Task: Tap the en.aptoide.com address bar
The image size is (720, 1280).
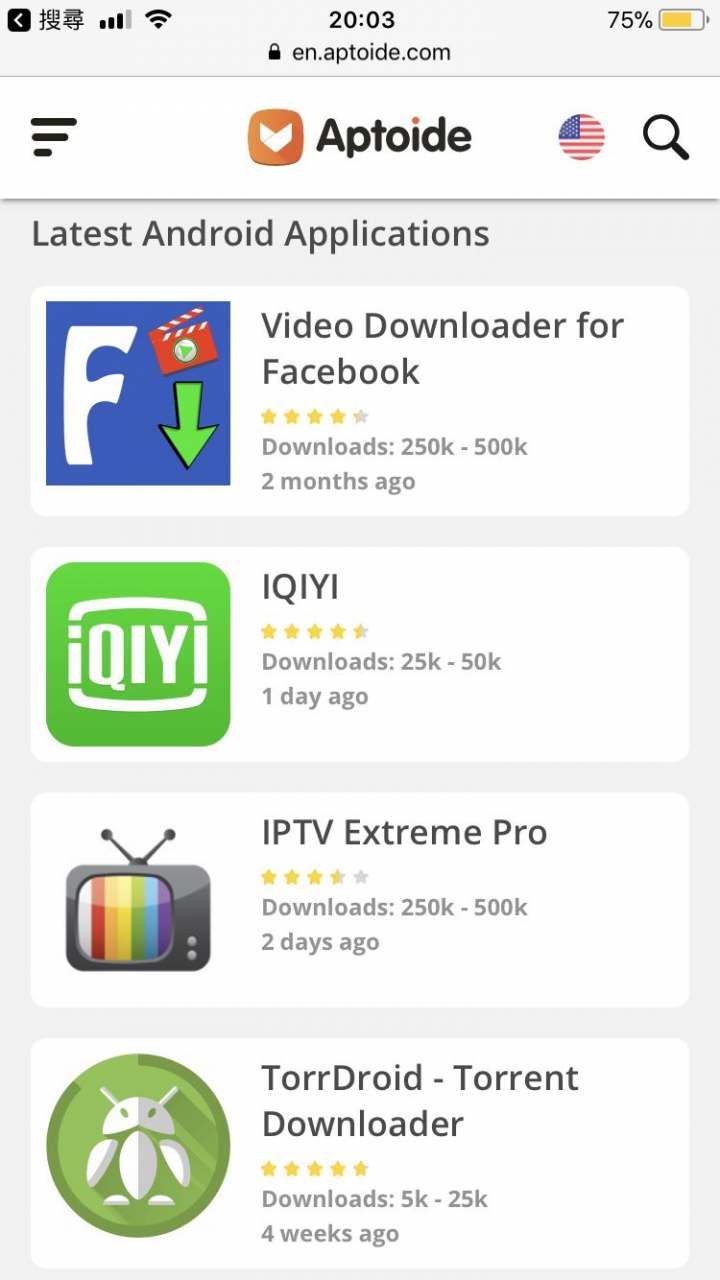Action: pos(360,52)
